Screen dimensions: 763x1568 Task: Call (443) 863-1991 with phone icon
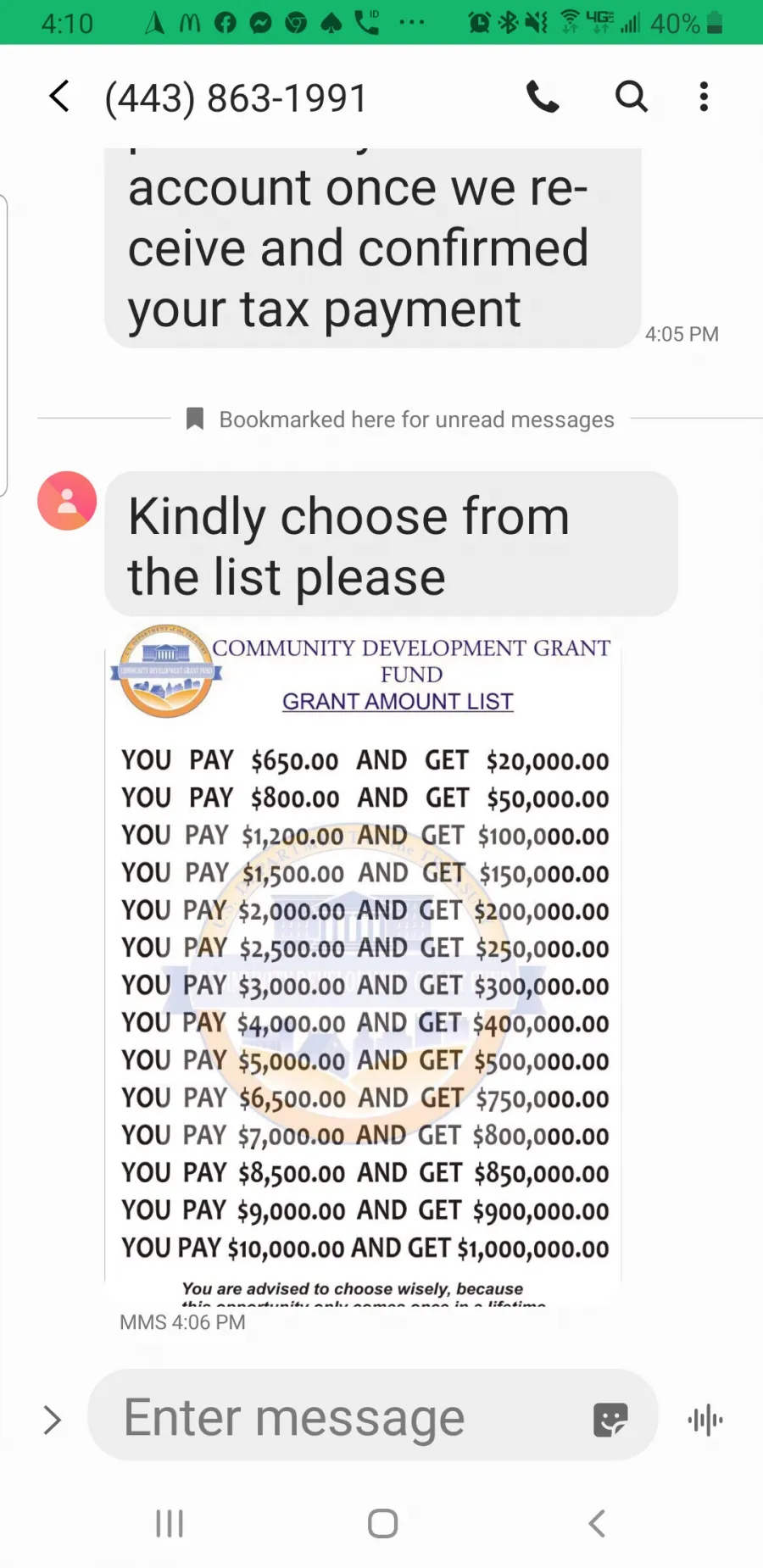pos(543,97)
